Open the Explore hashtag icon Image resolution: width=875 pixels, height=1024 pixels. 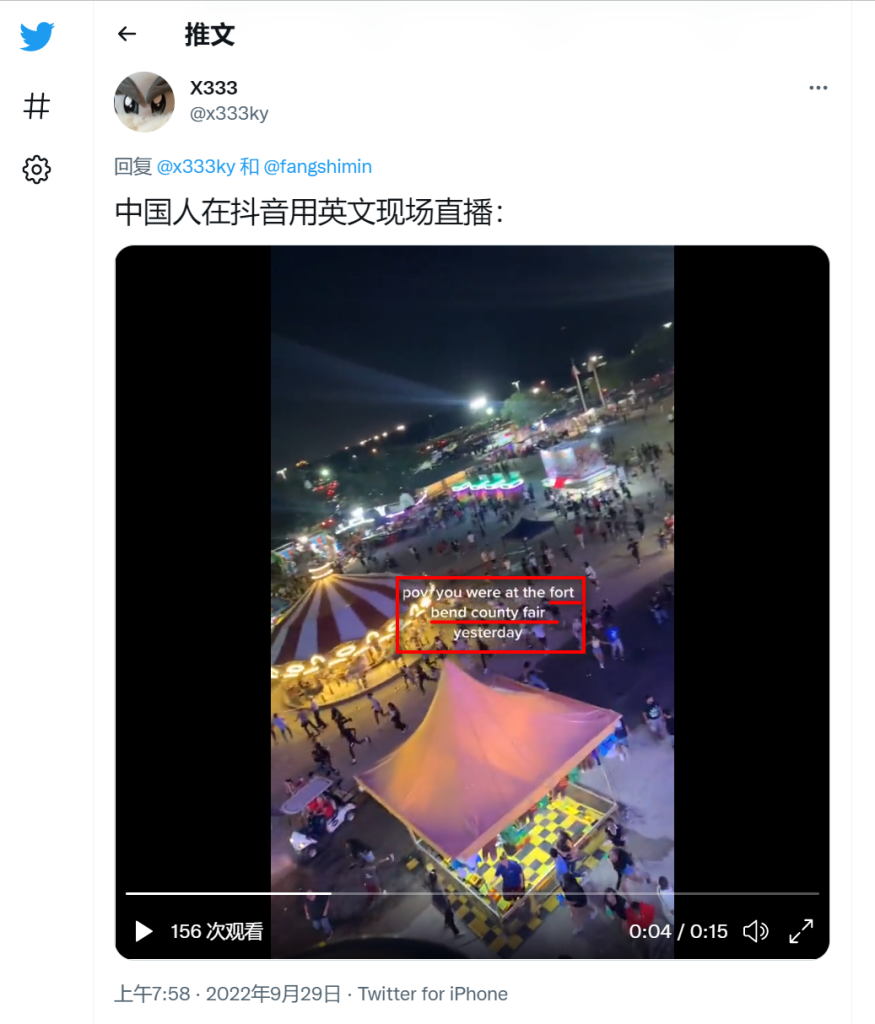[x=37, y=105]
